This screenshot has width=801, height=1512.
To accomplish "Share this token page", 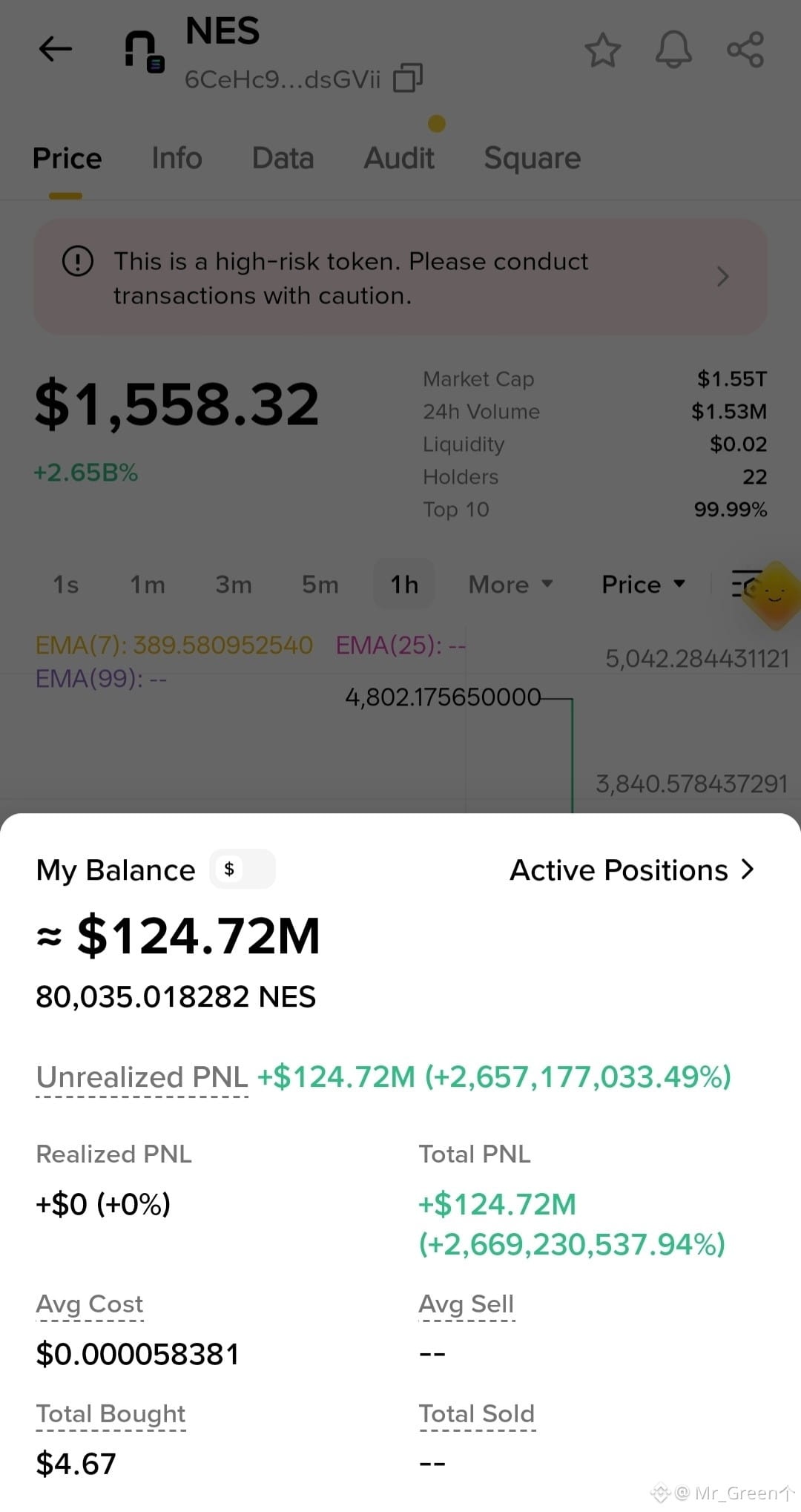I will (745, 50).
